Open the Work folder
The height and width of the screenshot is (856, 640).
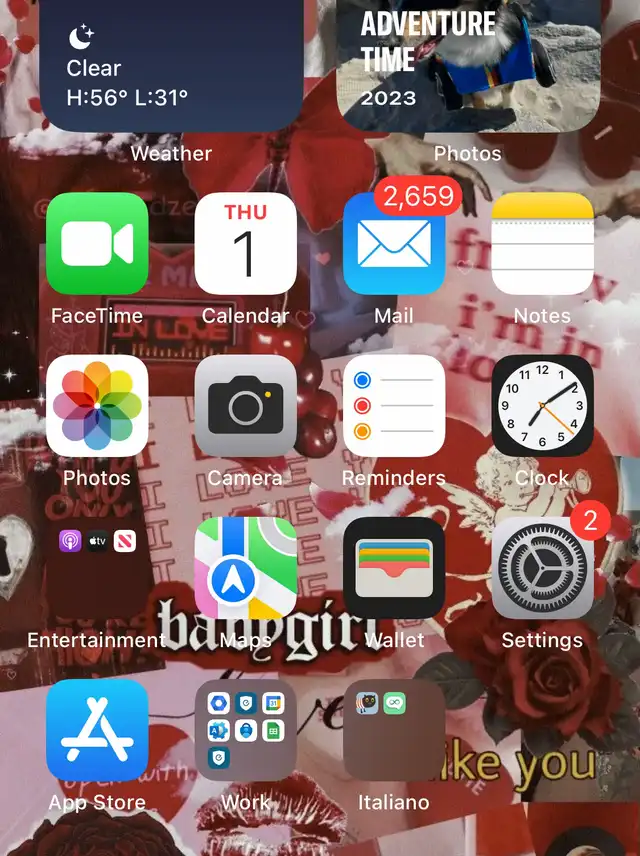246,730
